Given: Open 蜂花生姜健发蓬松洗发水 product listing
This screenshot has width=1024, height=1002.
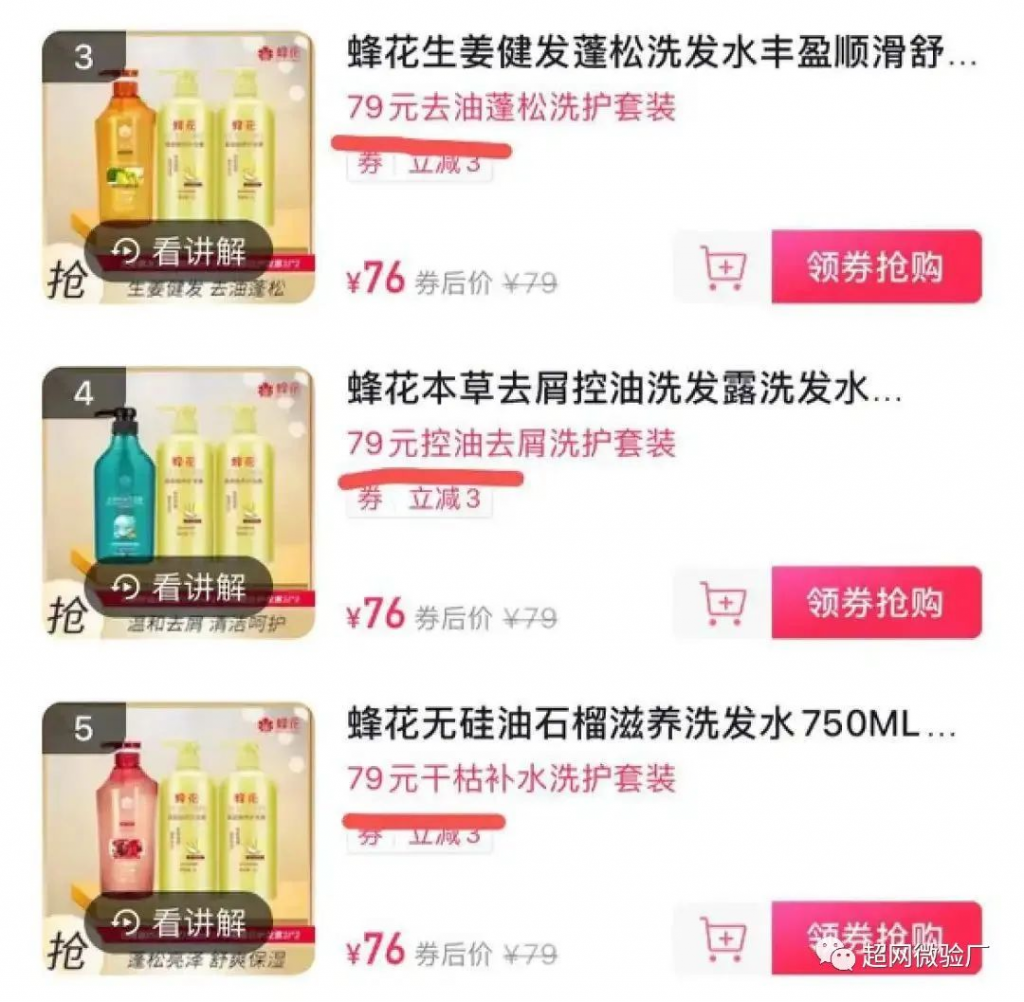Looking at the screenshot, I should 660,53.
